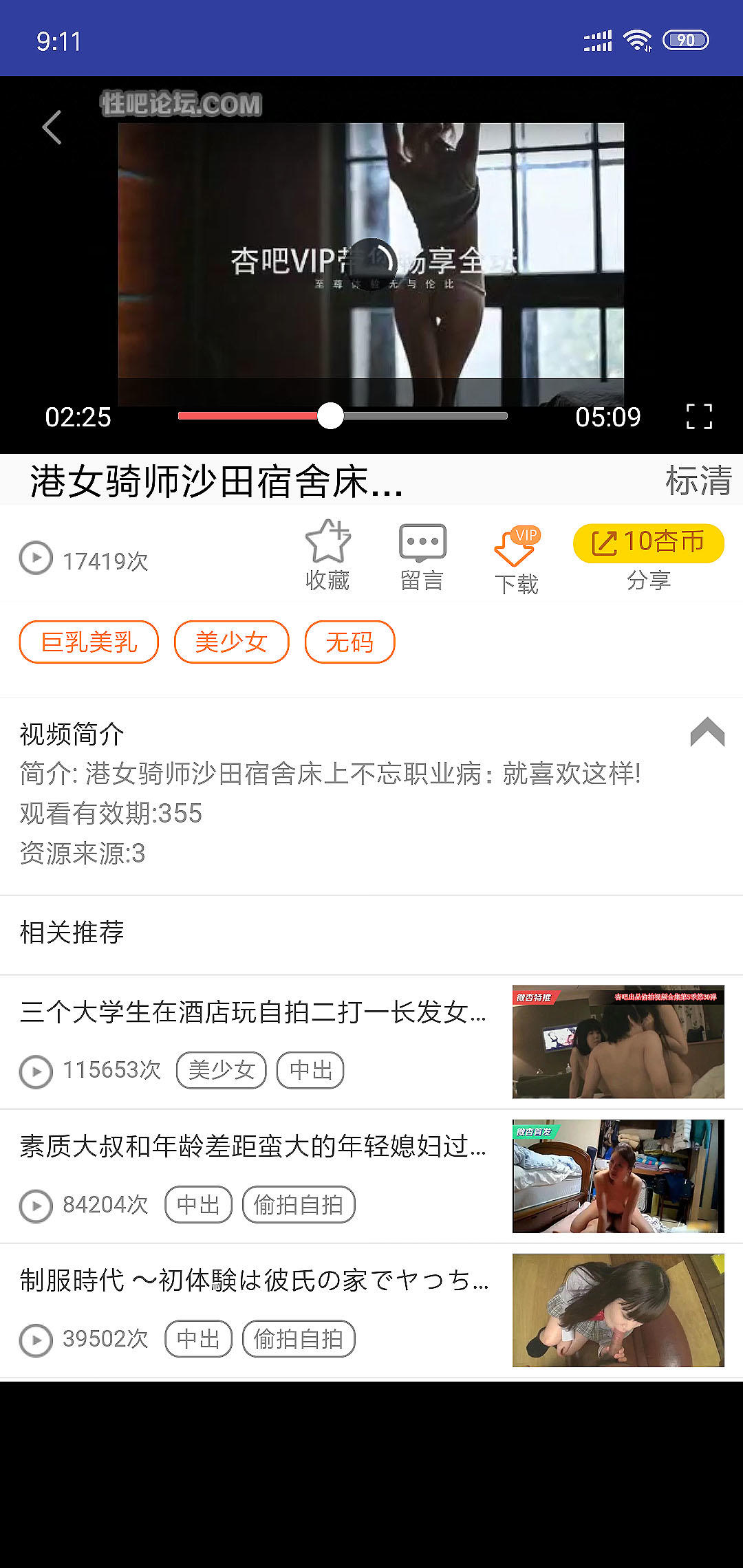Open the recommended video with 84204次 views
Viewport: 743px width, 1568px height.
(253, 1146)
